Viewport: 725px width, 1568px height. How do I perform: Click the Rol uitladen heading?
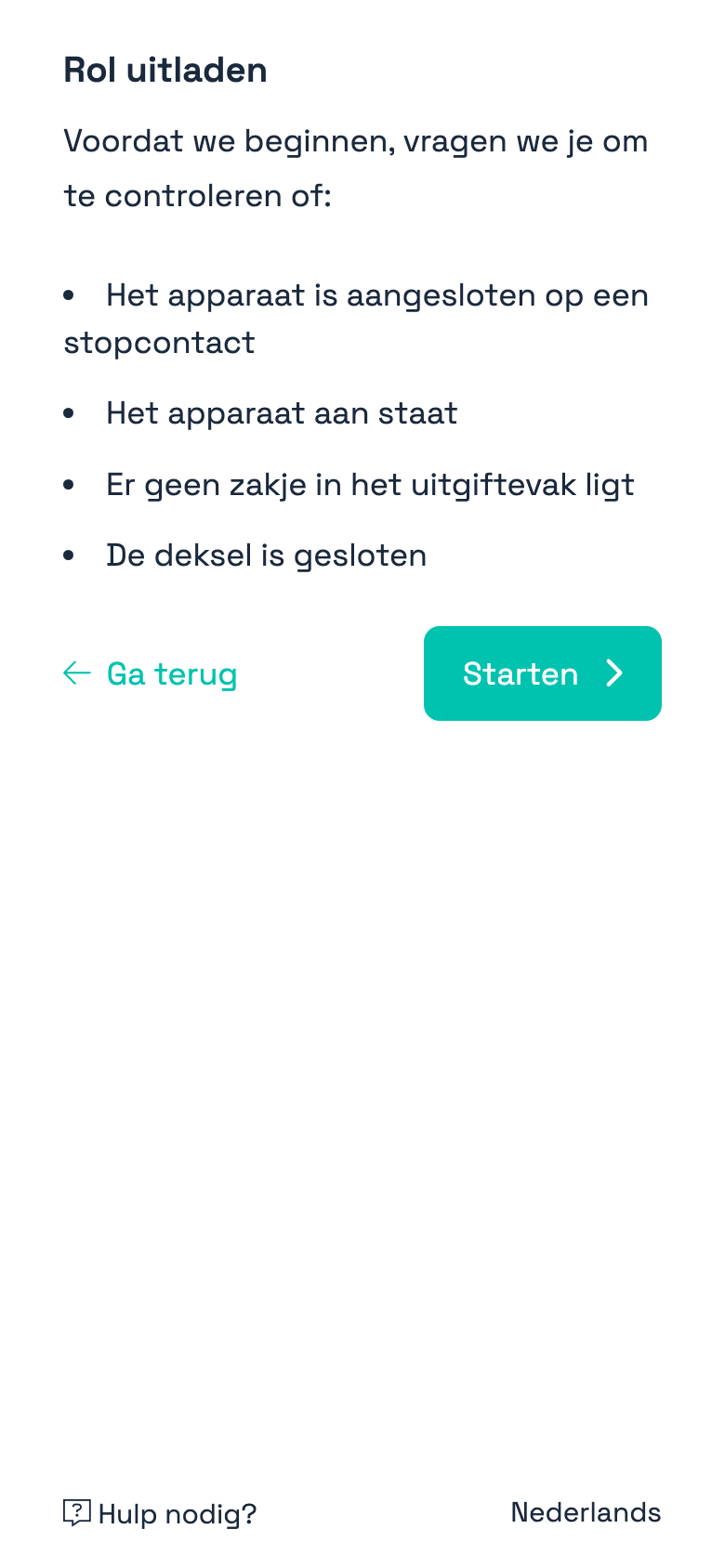pyautogui.click(x=165, y=70)
